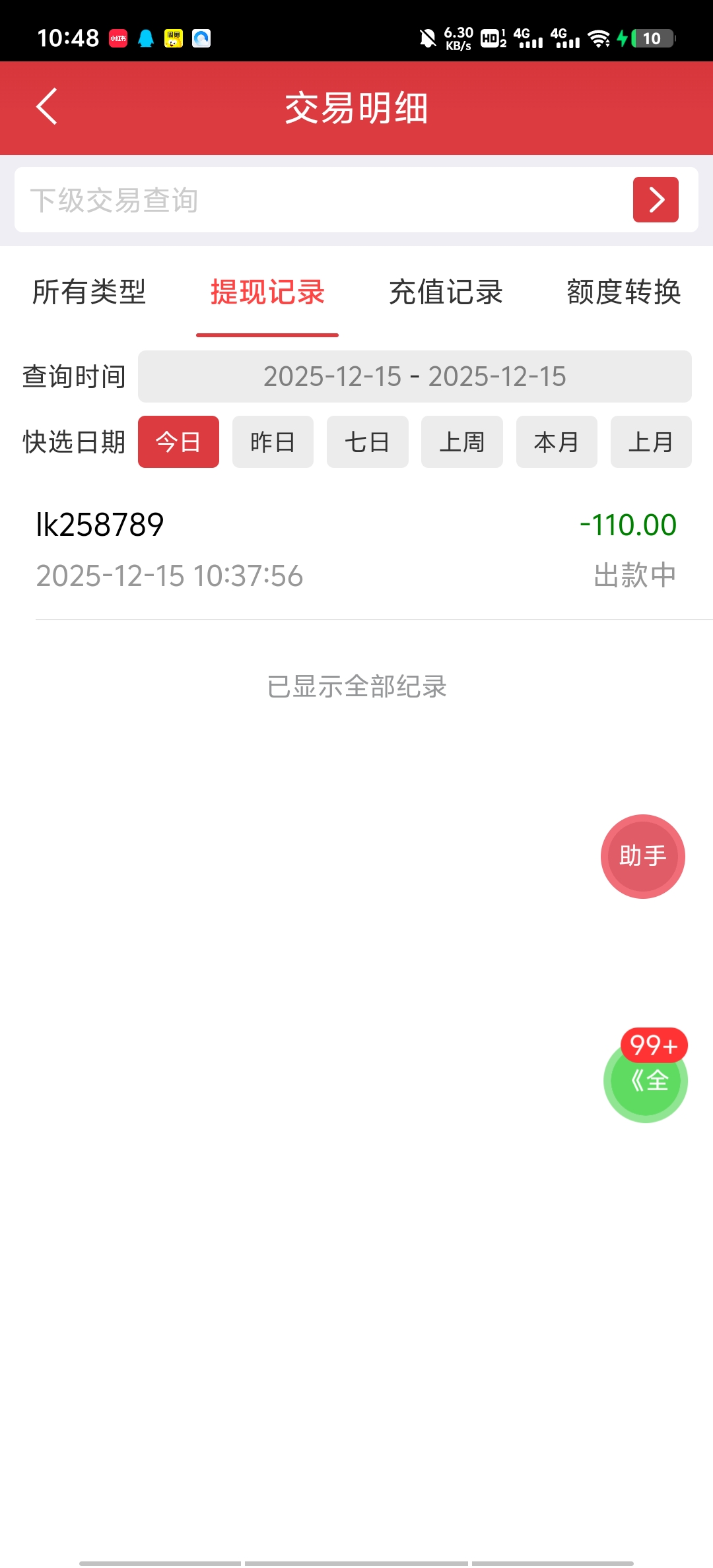Viewport: 713px width, 1568px height.
Task: Select the 今日 quick date chip
Action: (178, 442)
